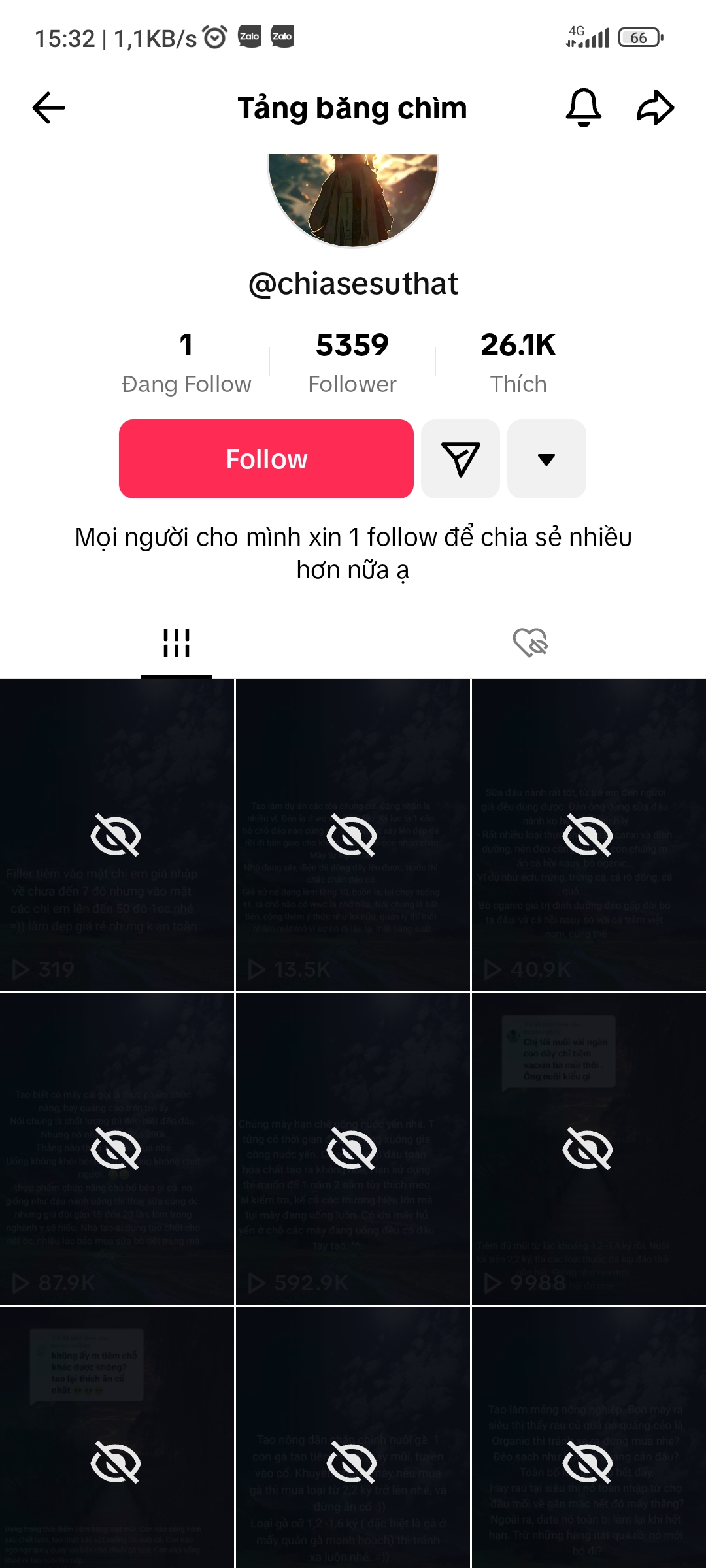Screen dimensions: 706x1568
Task: Go back from this profile
Action: [x=49, y=108]
